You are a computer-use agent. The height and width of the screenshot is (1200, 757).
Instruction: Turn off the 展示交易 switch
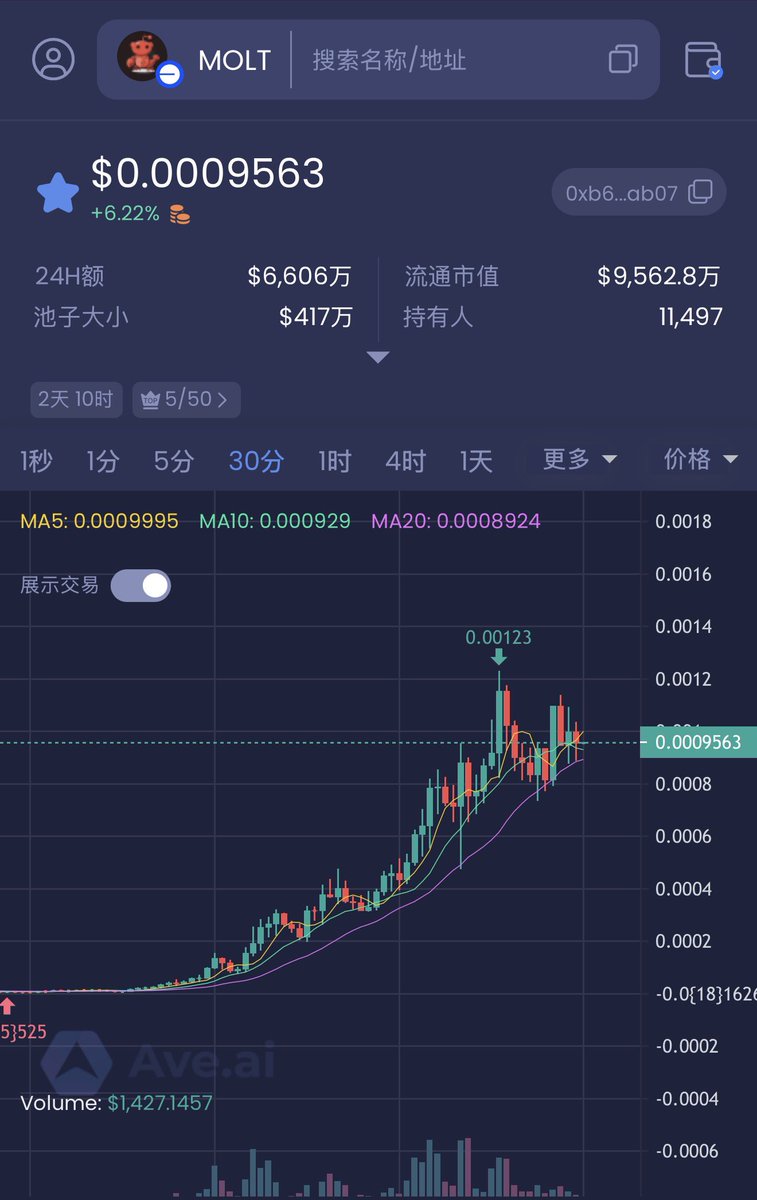[141, 586]
